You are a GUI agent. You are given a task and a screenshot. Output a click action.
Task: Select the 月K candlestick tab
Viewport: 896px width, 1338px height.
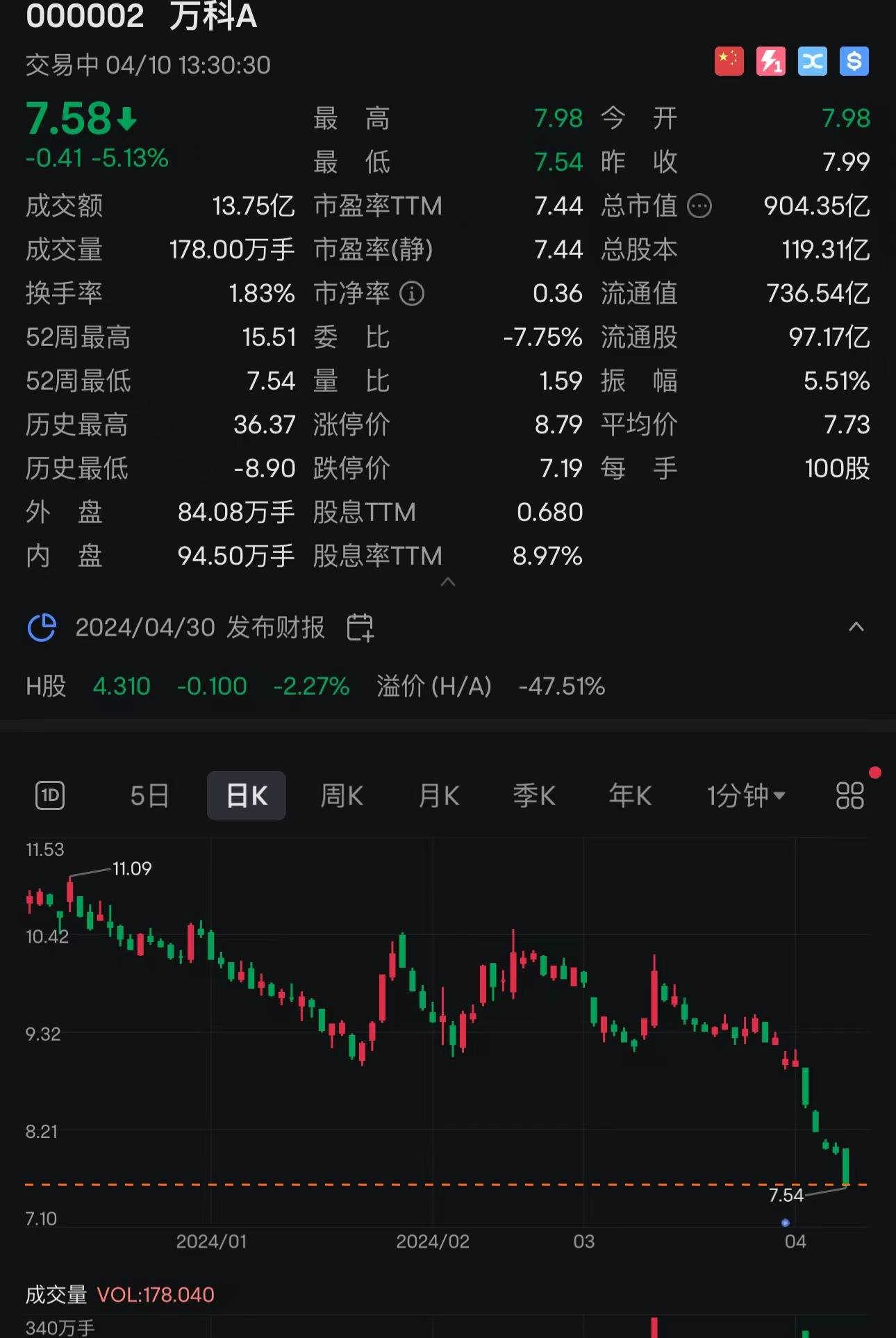pos(438,795)
